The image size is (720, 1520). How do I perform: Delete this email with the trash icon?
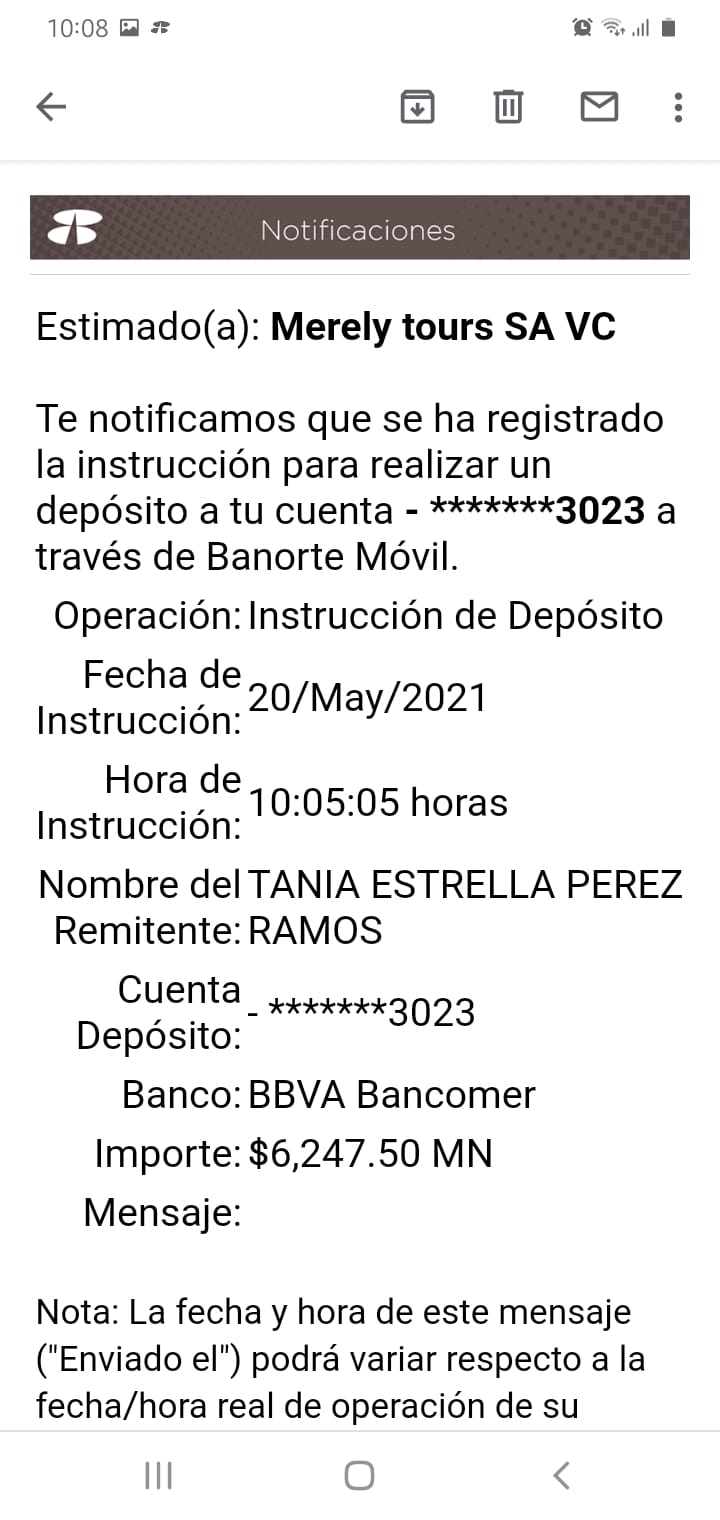[508, 106]
